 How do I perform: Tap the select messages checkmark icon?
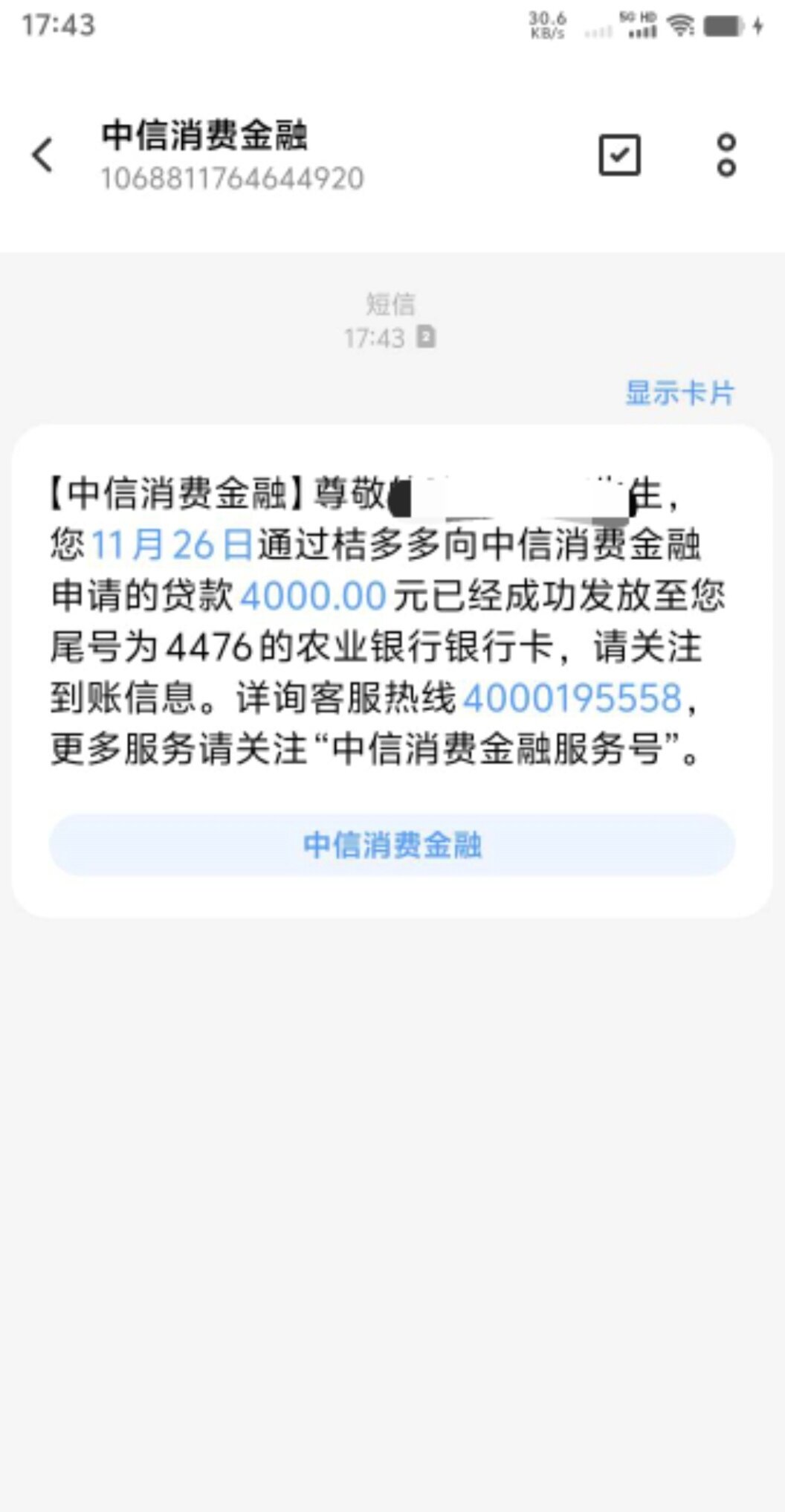619,155
